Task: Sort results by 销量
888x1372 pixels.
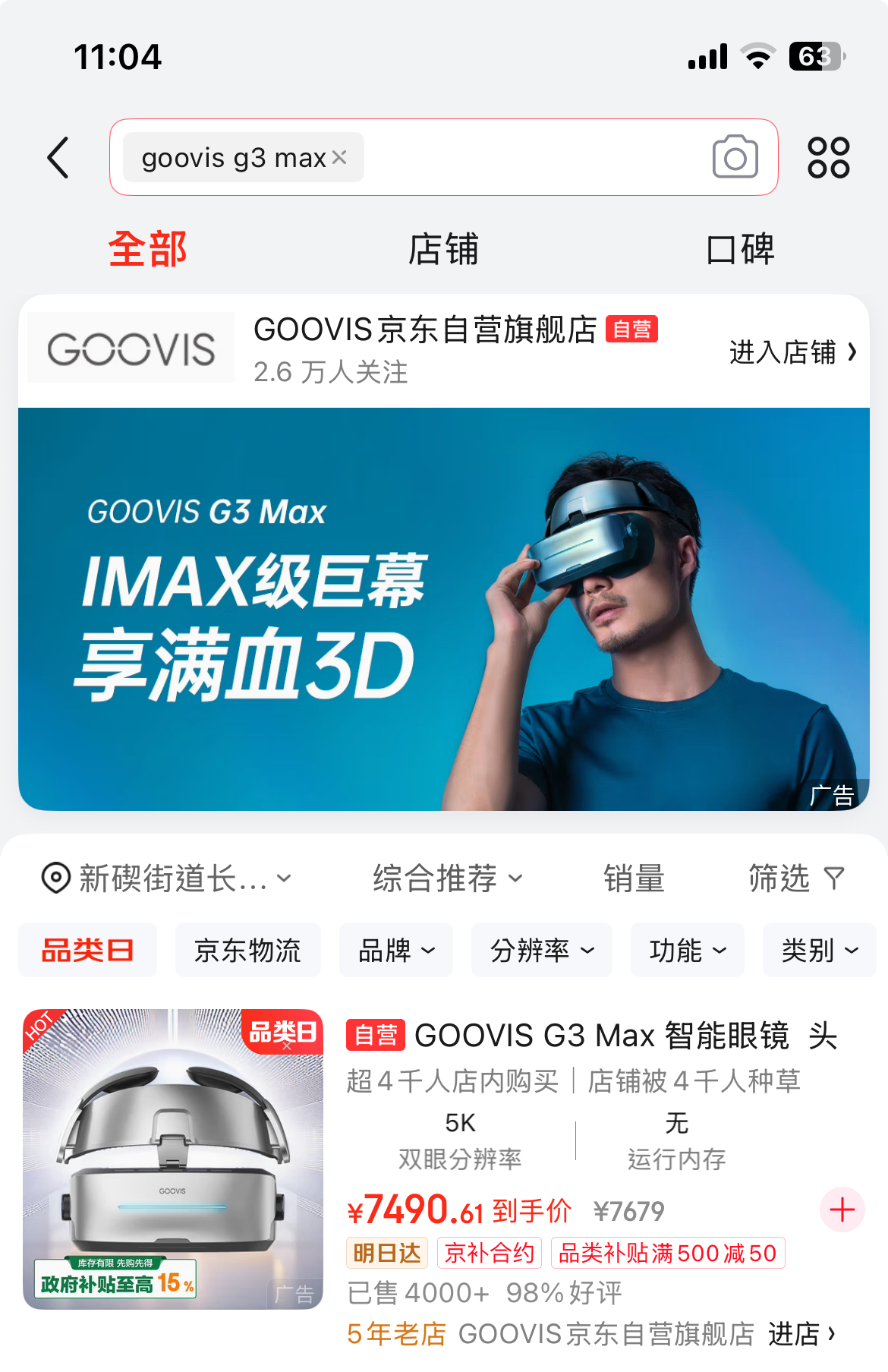Action: (634, 878)
